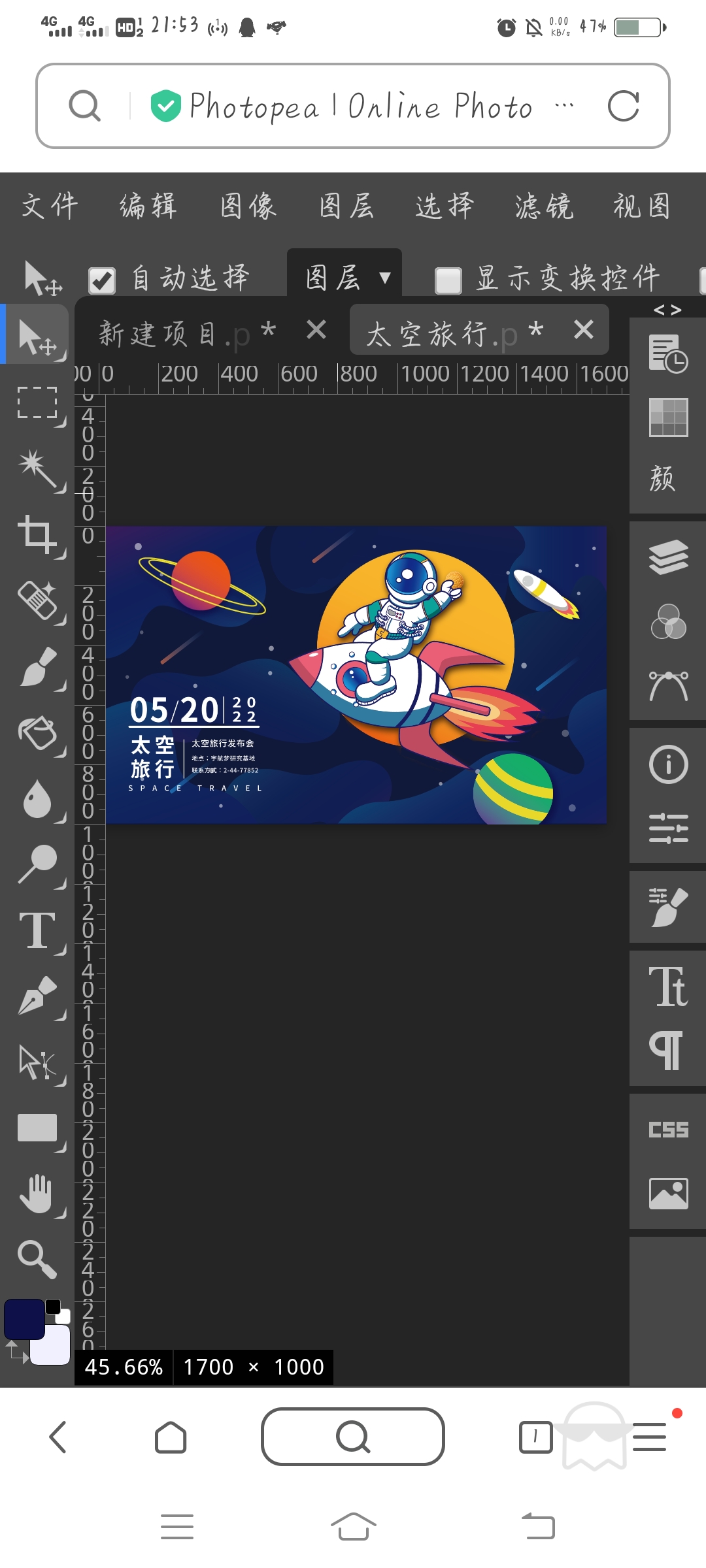Reload the Photopea page
The image size is (706, 1568).
pos(623,106)
